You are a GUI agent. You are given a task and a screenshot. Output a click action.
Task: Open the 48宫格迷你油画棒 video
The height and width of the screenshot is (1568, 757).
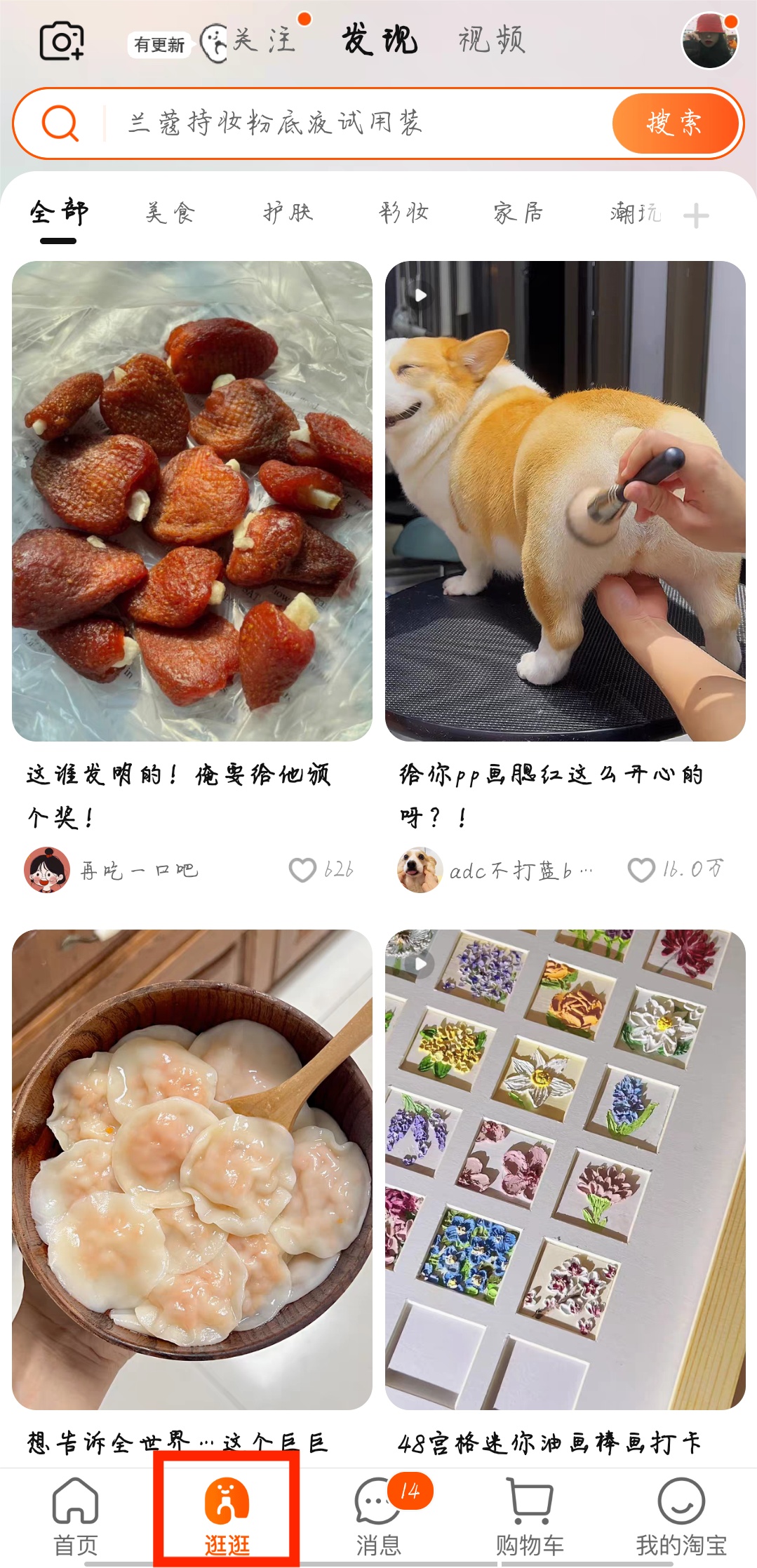[565, 1169]
